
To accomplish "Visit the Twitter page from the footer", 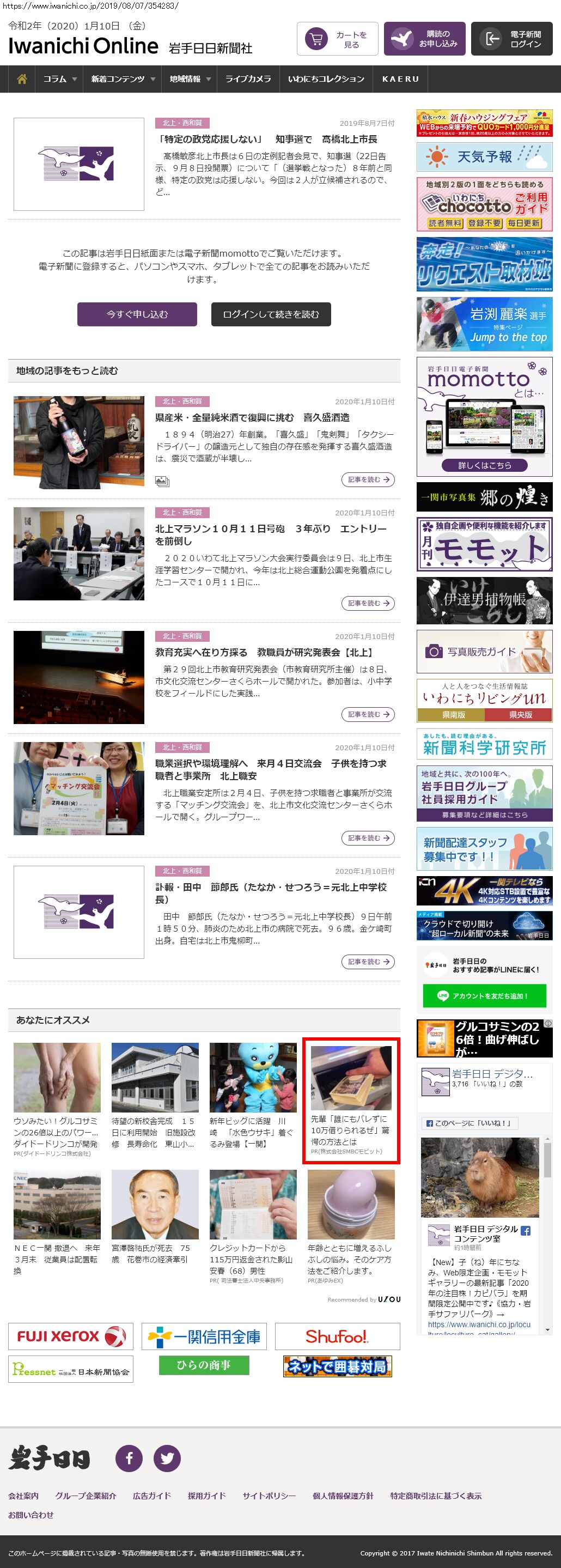I will (x=167, y=1458).
